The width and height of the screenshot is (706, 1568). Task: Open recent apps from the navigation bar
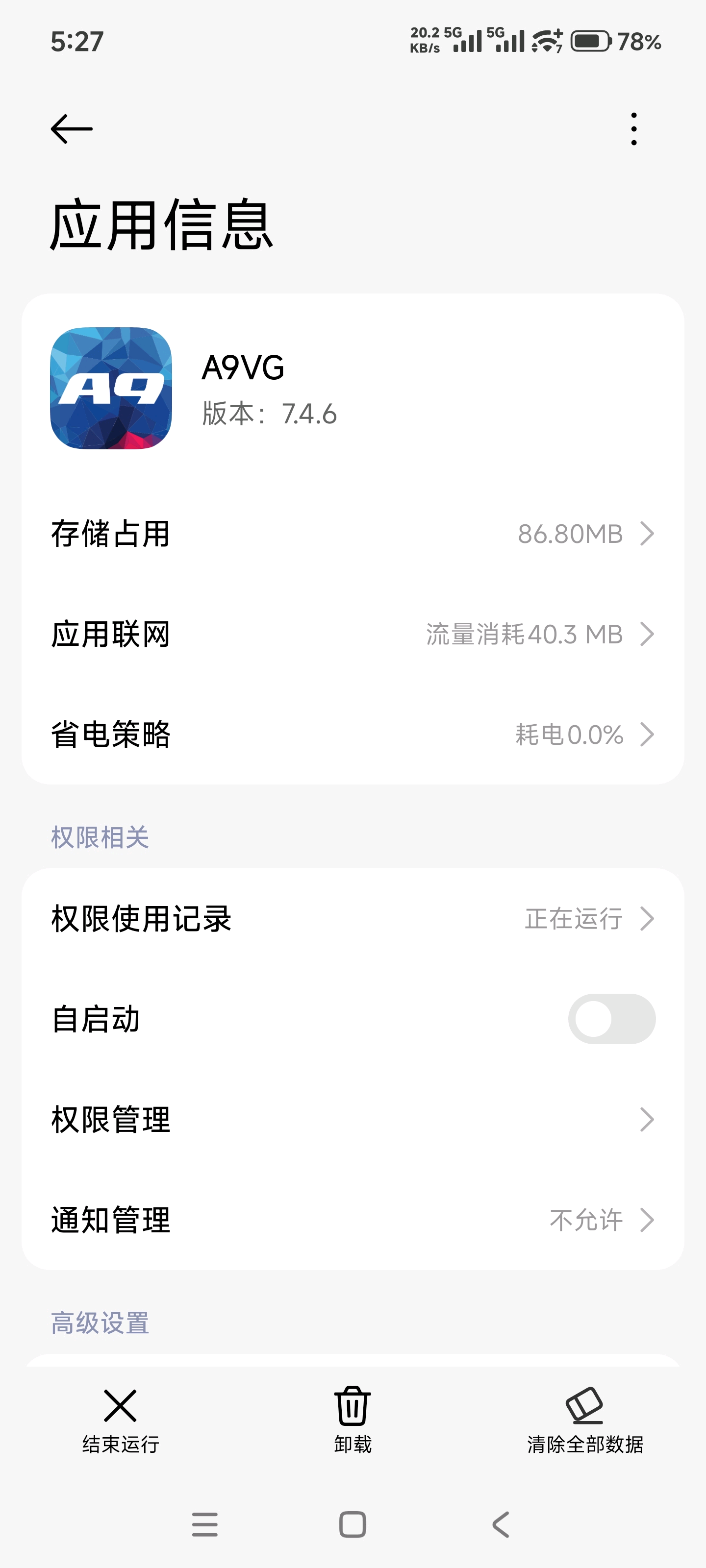[204, 1524]
